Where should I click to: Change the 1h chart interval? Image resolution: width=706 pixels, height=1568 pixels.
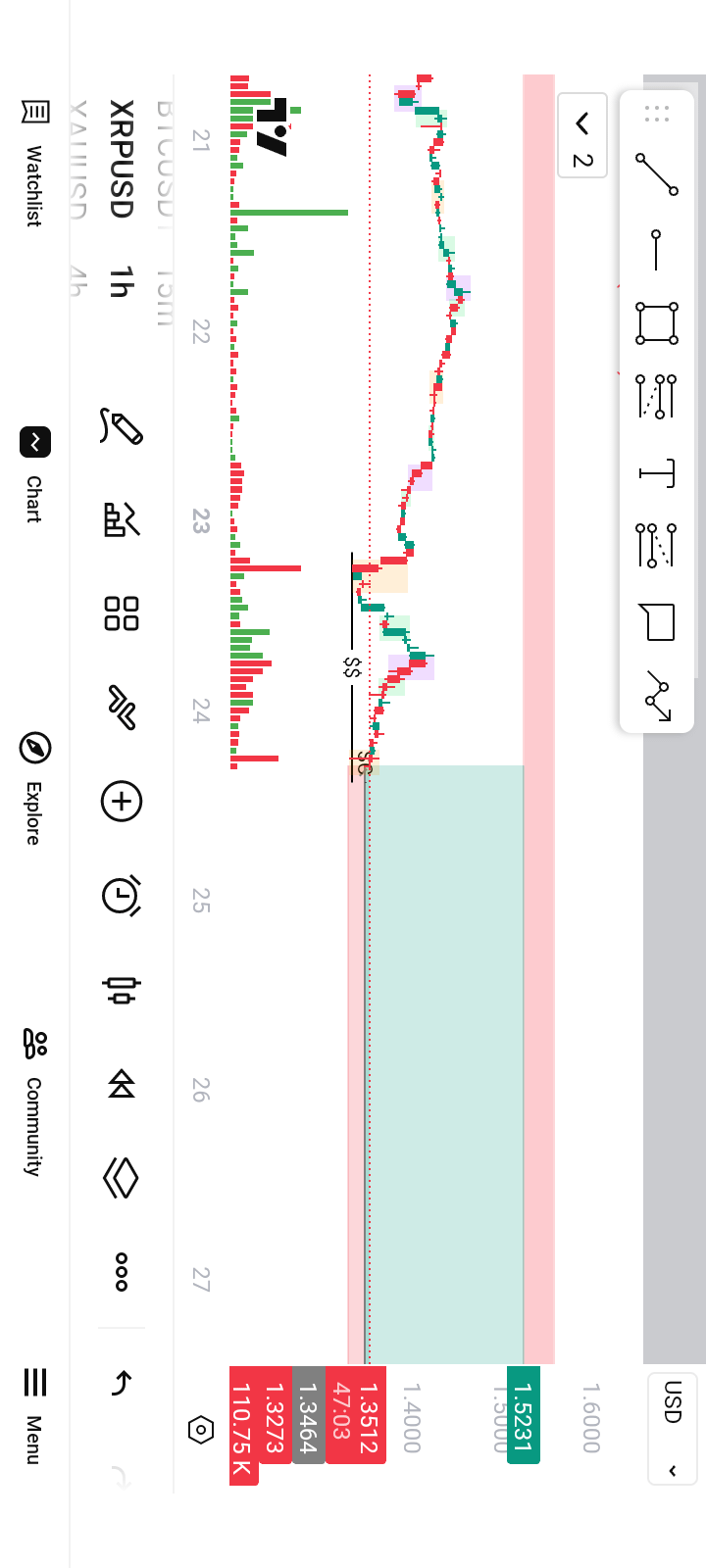[x=121, y=281]
